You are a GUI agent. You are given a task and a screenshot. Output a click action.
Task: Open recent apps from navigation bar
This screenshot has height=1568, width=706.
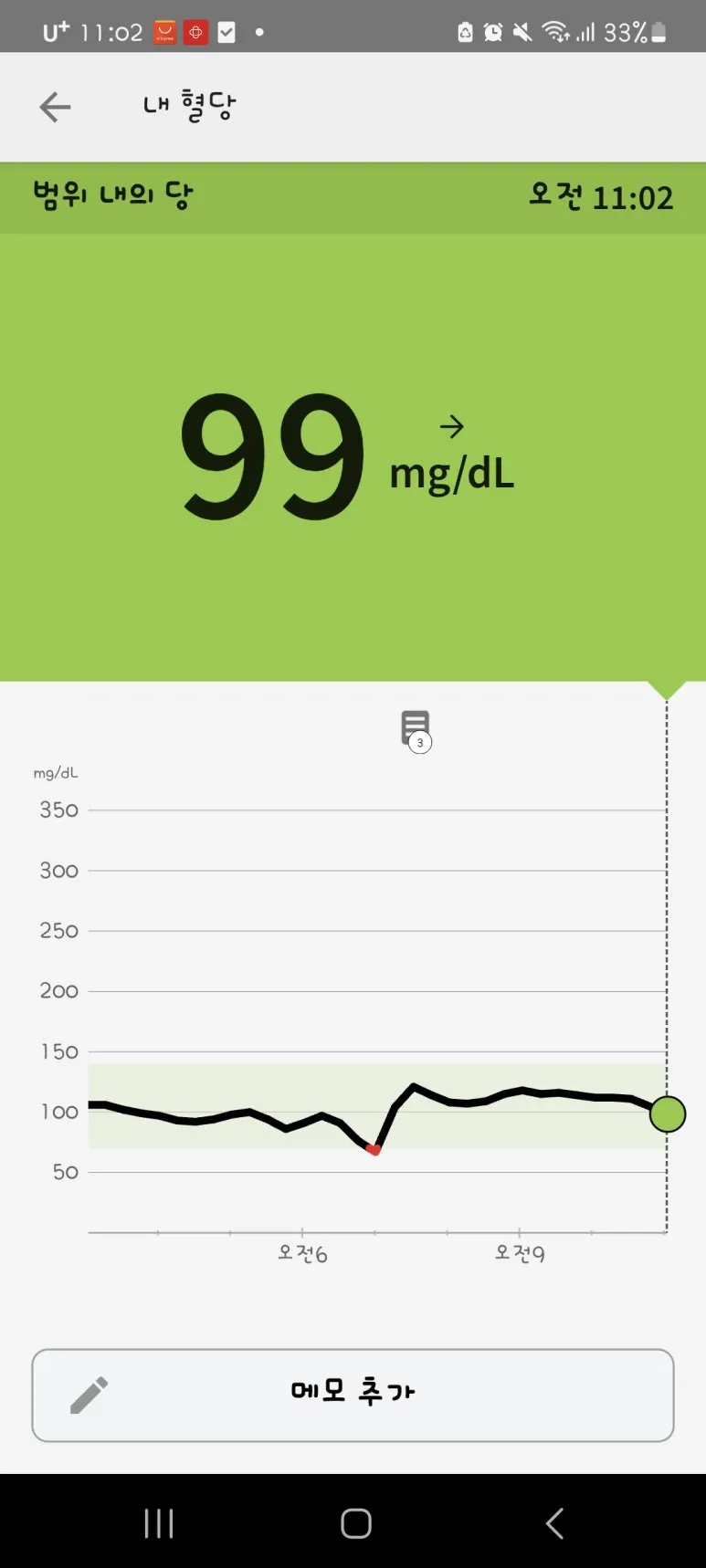click(x=159, y=1522)
